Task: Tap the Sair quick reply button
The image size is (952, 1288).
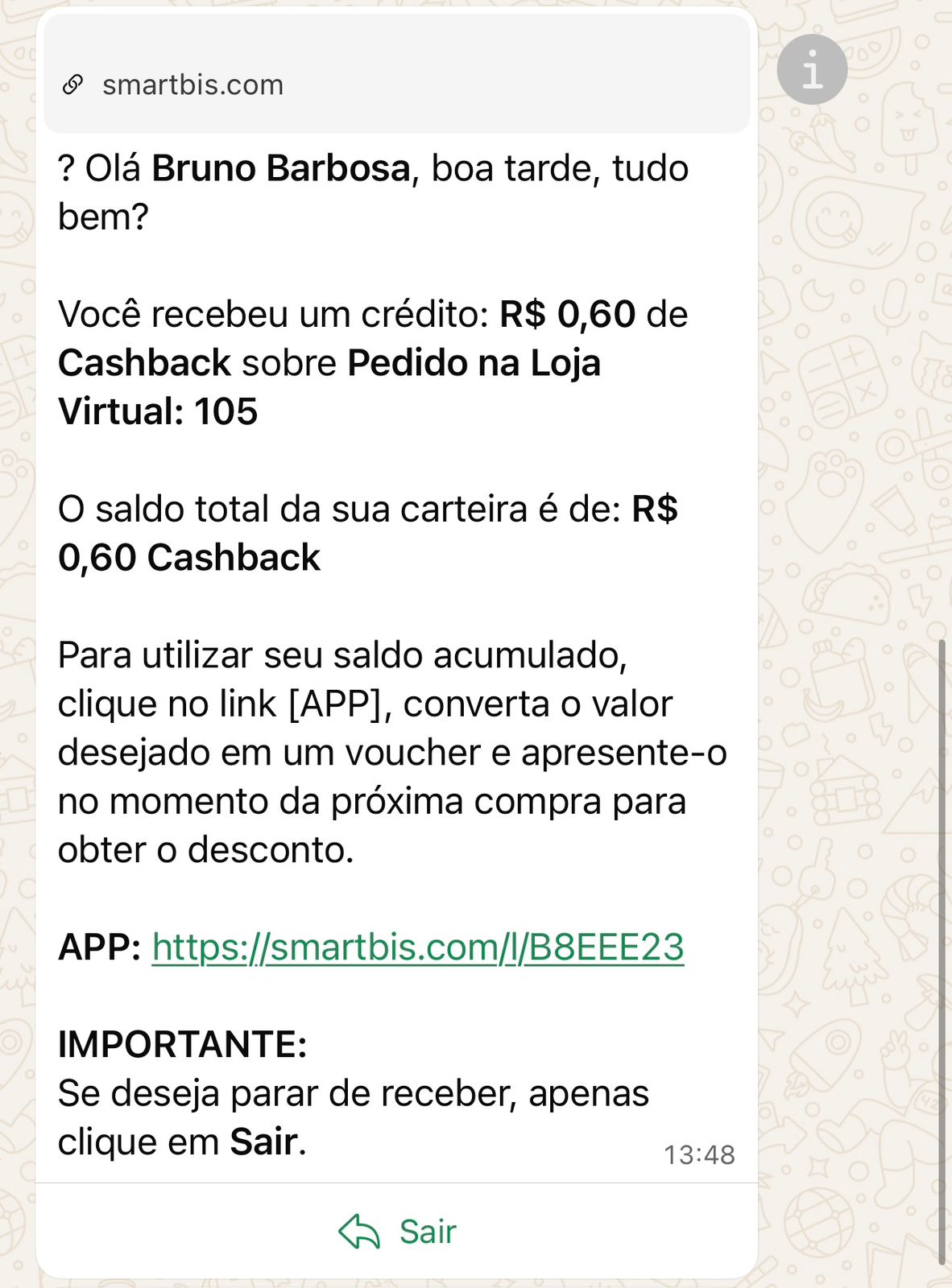Action: 397,1232
